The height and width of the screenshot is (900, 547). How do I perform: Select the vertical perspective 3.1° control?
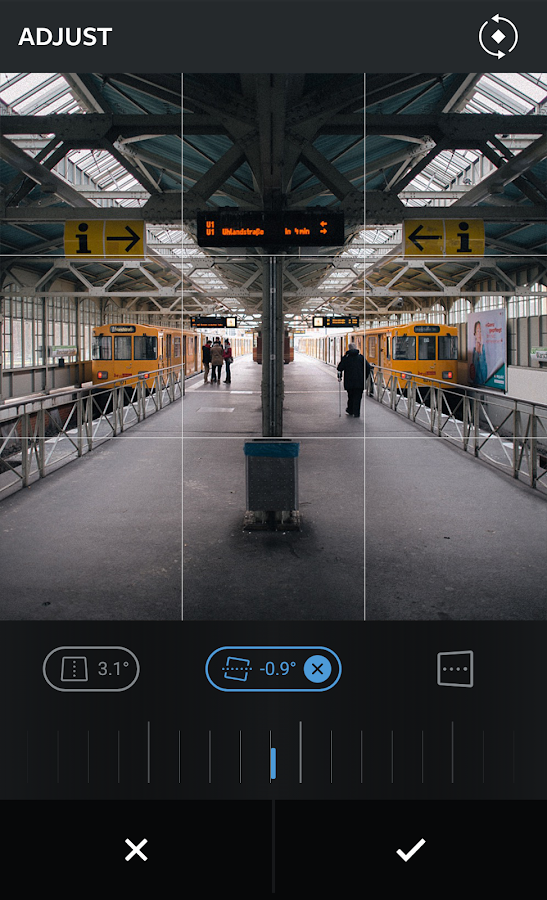click(x=91, y=669)
